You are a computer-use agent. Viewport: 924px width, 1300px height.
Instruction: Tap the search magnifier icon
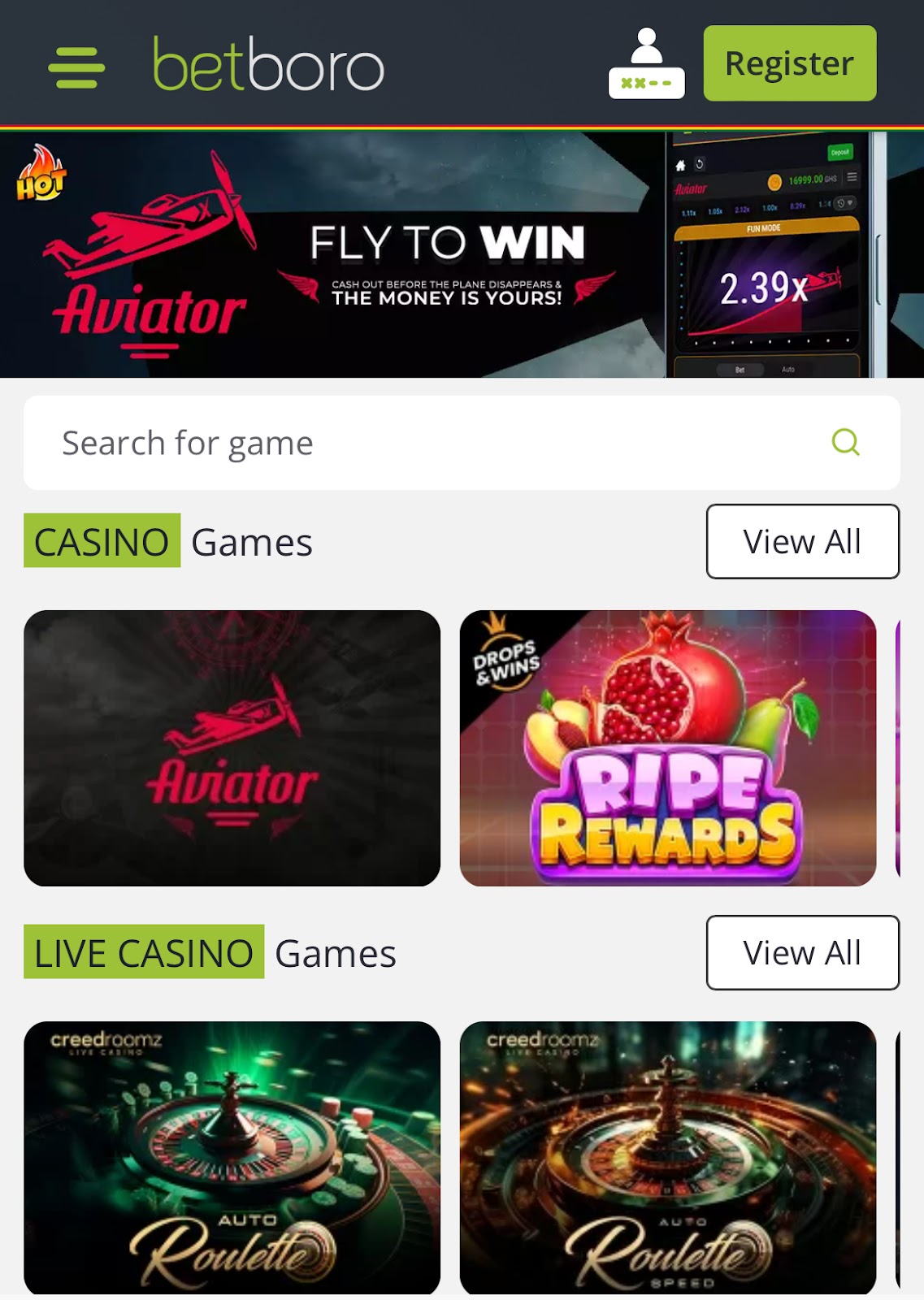pyautogui.click(x=845, y=443)
